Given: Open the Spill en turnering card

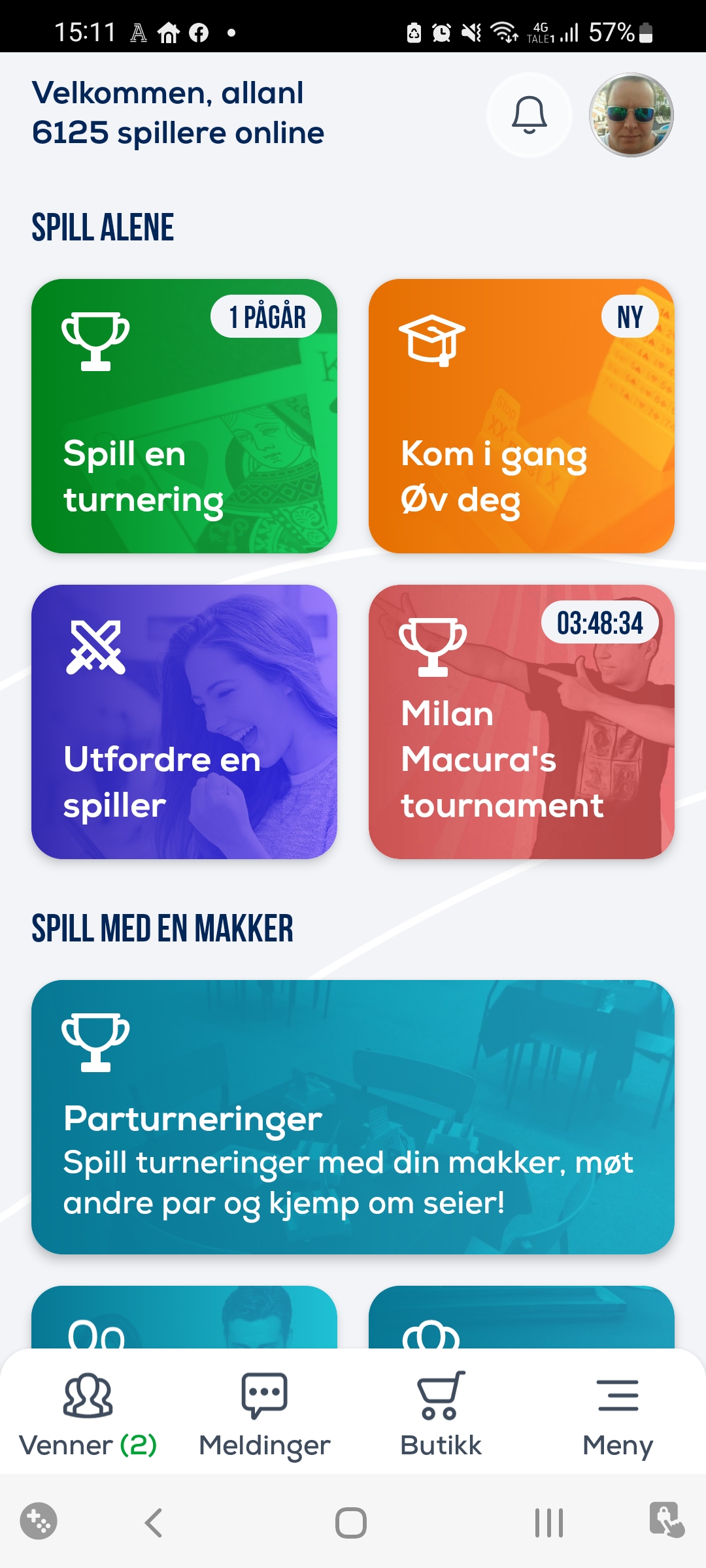Looking at the screenshot, I should pos(184,416).
